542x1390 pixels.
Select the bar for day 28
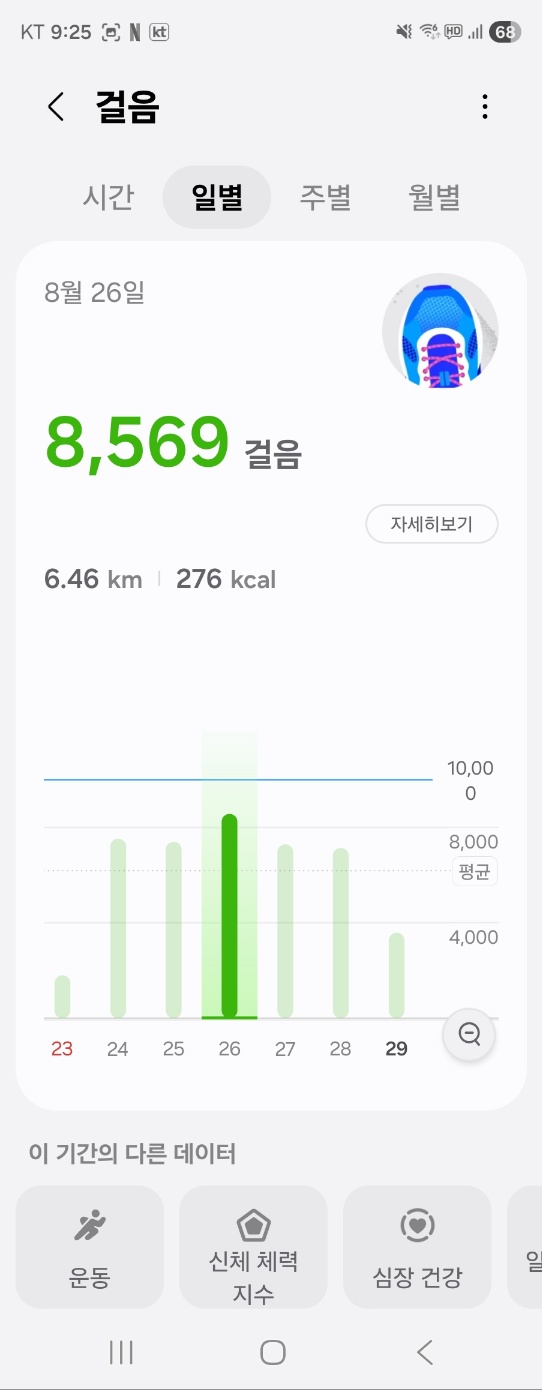click(341, 933)
